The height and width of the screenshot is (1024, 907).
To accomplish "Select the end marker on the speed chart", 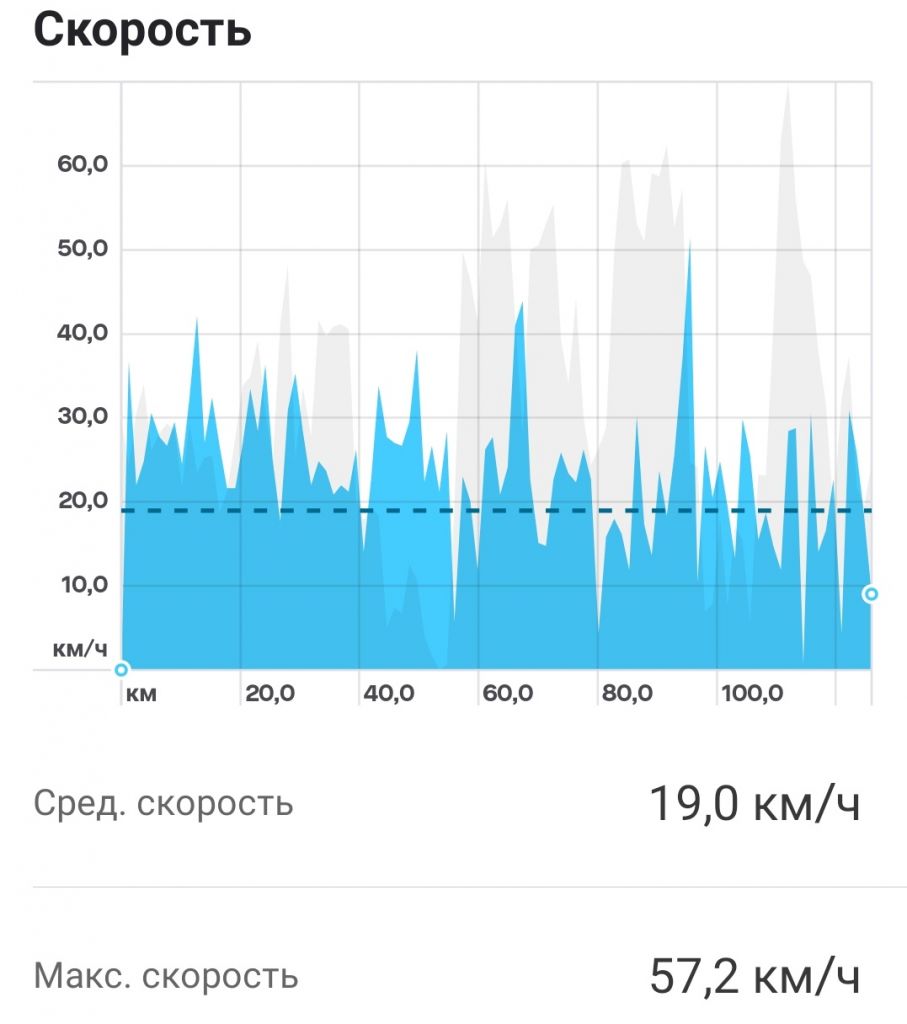I will pyautogui.click(x=871, y=594).
